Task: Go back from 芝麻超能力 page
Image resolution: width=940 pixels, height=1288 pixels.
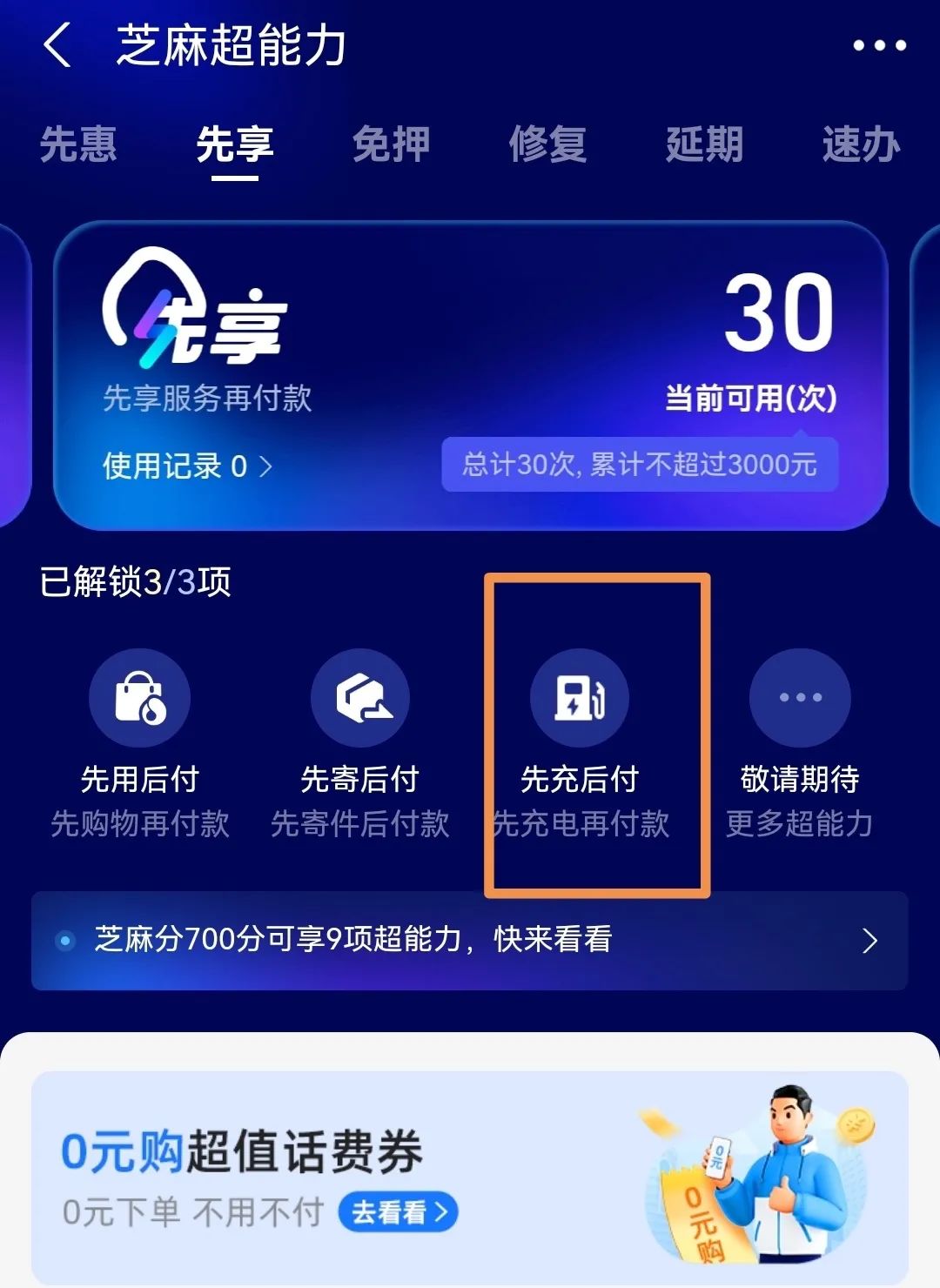Action: (57, 45)
